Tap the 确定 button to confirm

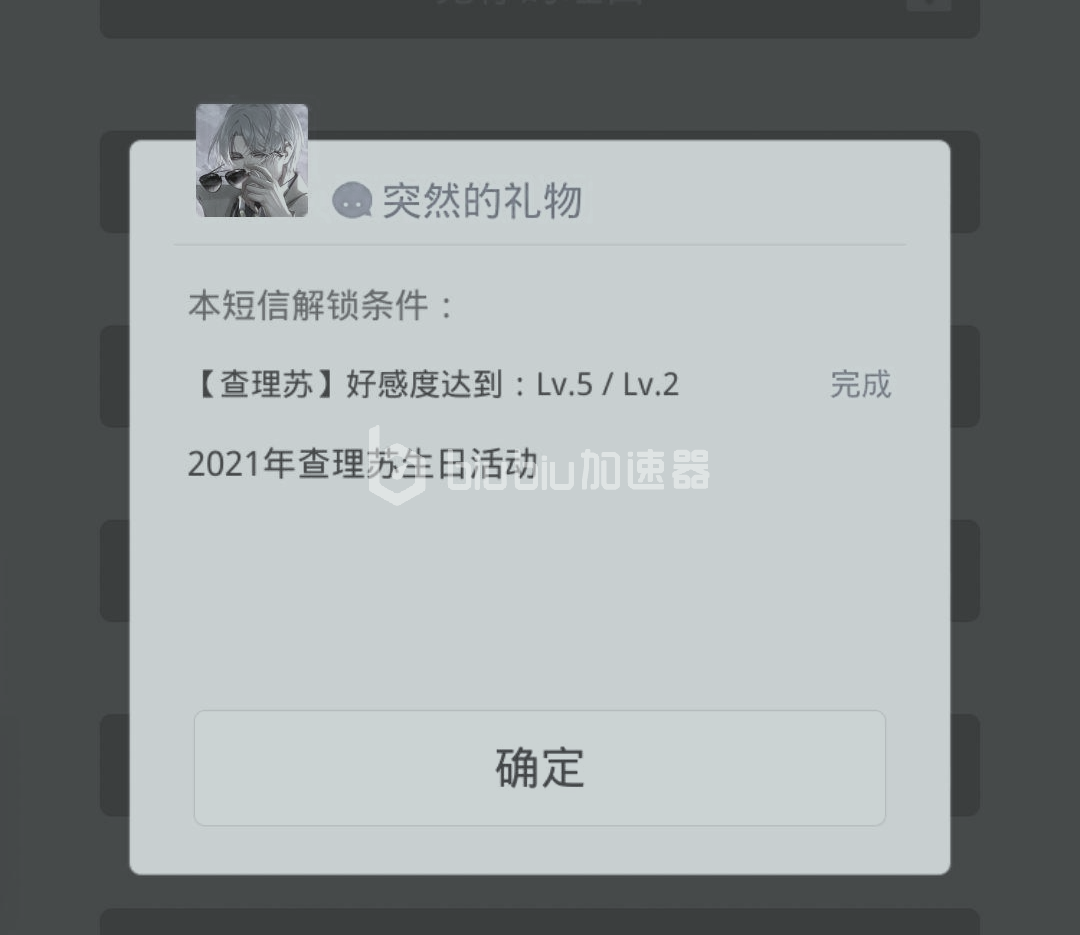[x=539, y=767]
